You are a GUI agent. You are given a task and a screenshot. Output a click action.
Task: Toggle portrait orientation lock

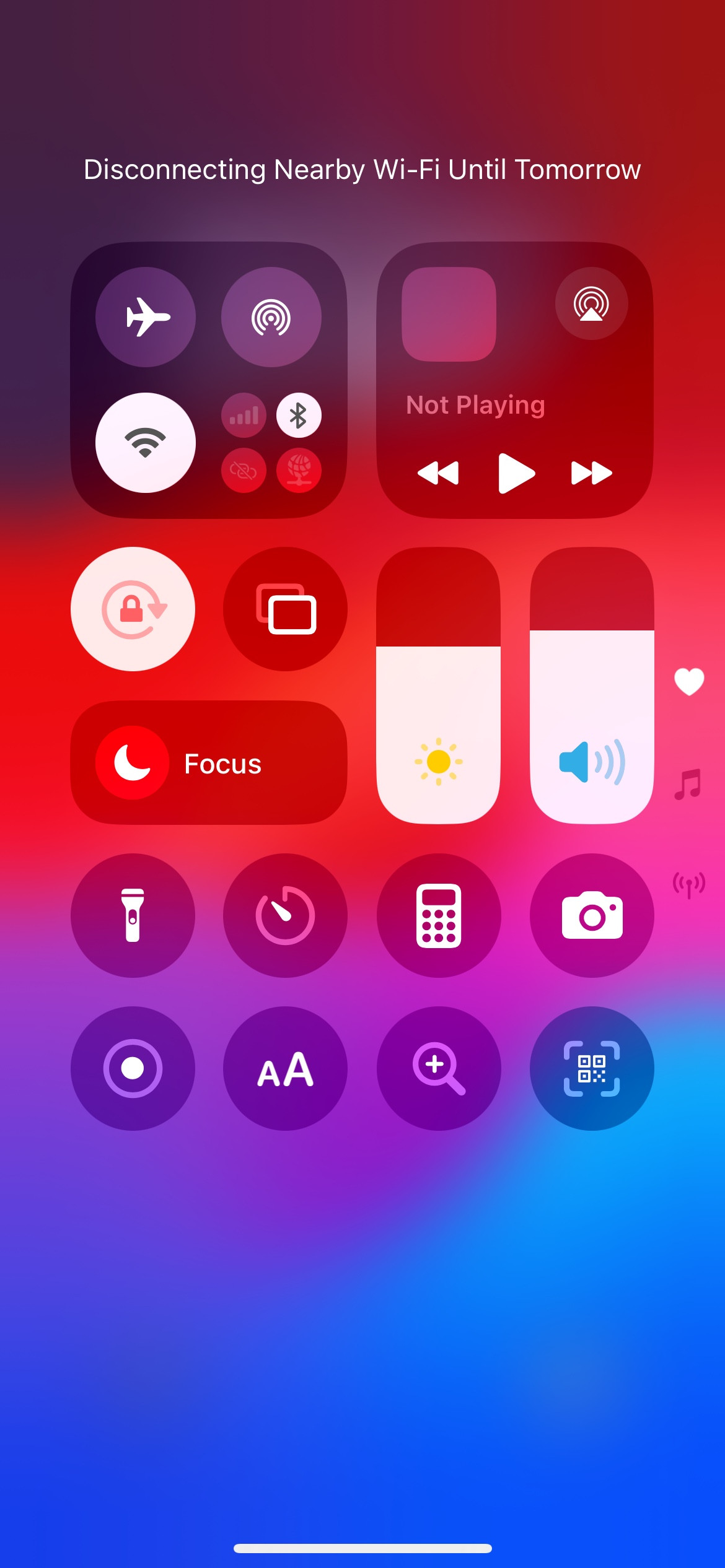pos(133,609)
